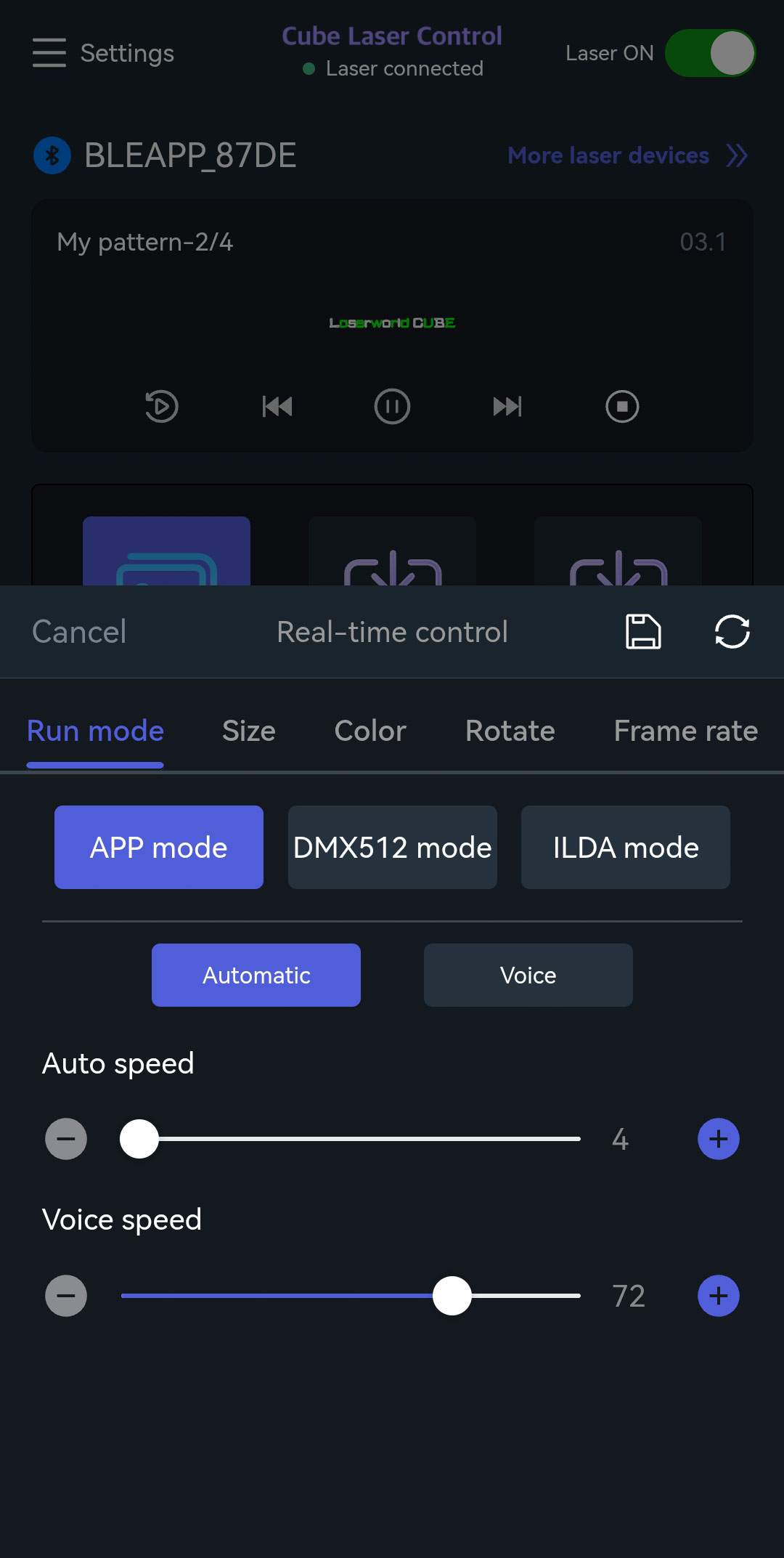This screenshot has width=784, height=1558.
Task: Go to the previous pattern
Action: pyautogui.click(x=277, y=406)
